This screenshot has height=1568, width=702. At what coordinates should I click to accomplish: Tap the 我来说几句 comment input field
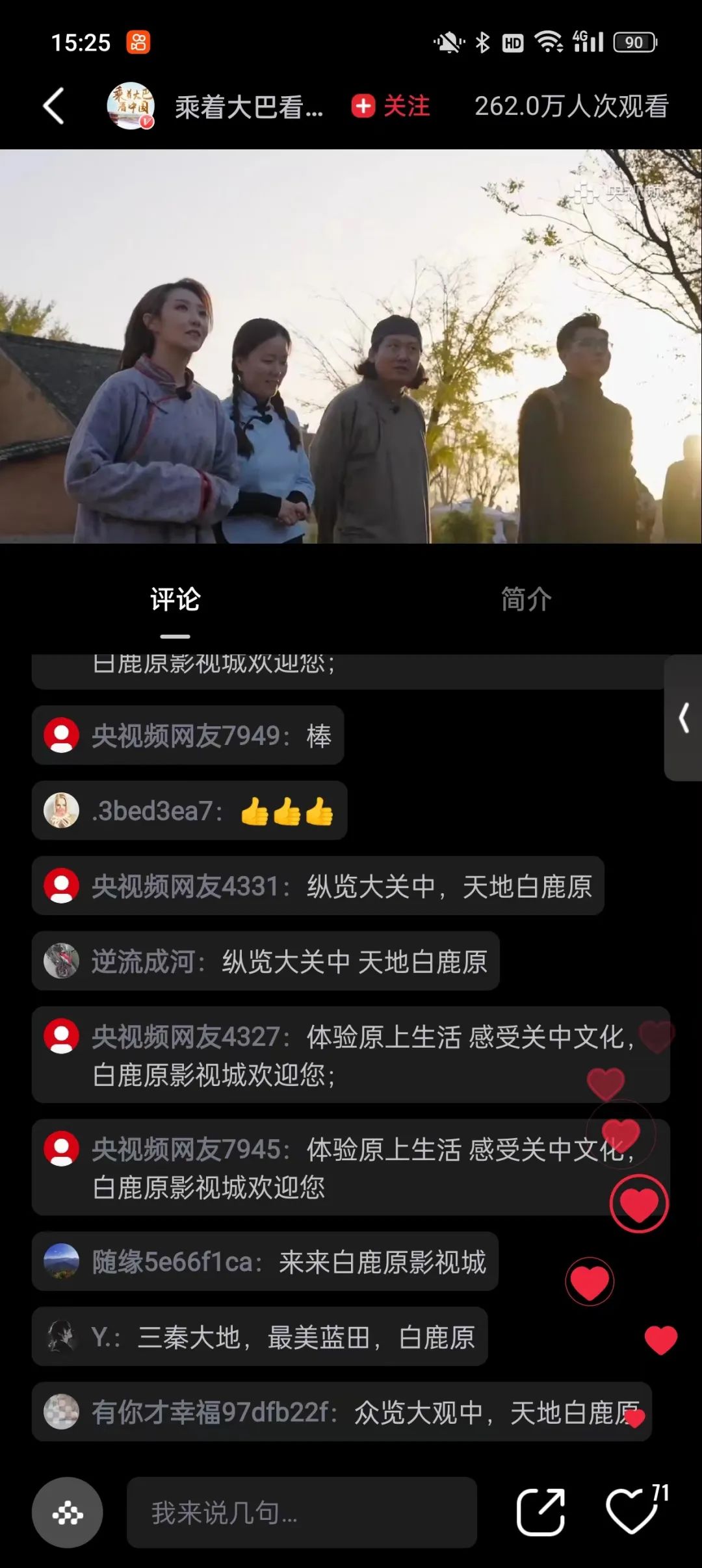click(x=302, y=1513)
